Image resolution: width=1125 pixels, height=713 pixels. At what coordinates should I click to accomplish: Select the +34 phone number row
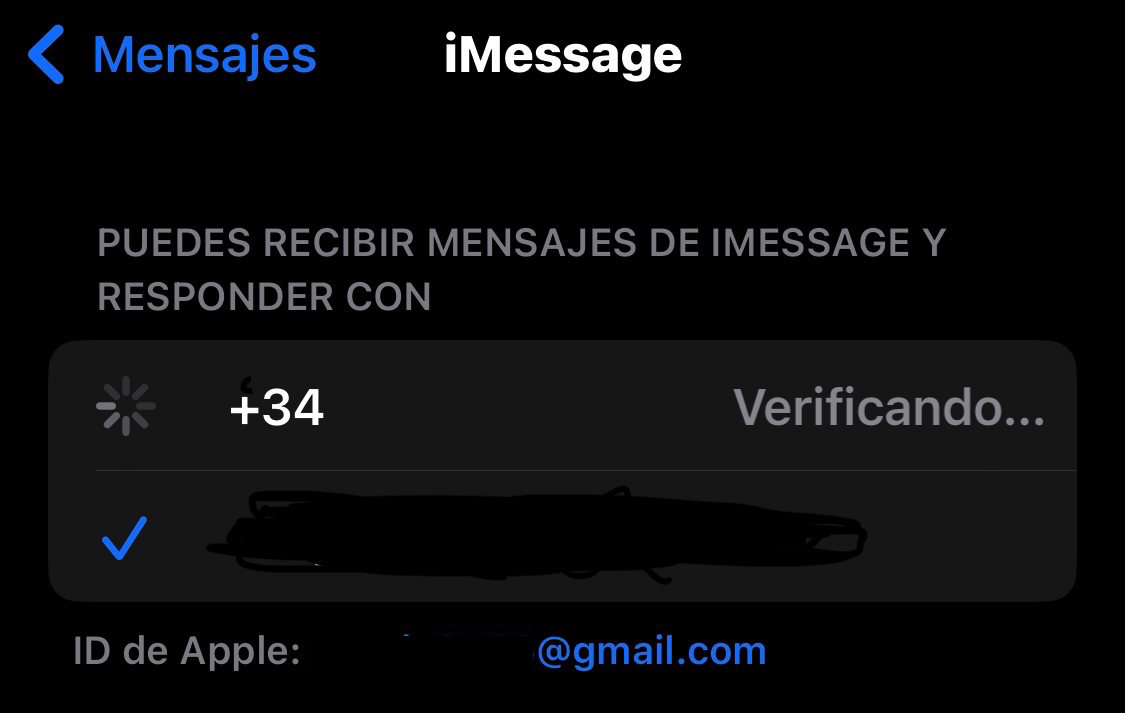[560, 407]
